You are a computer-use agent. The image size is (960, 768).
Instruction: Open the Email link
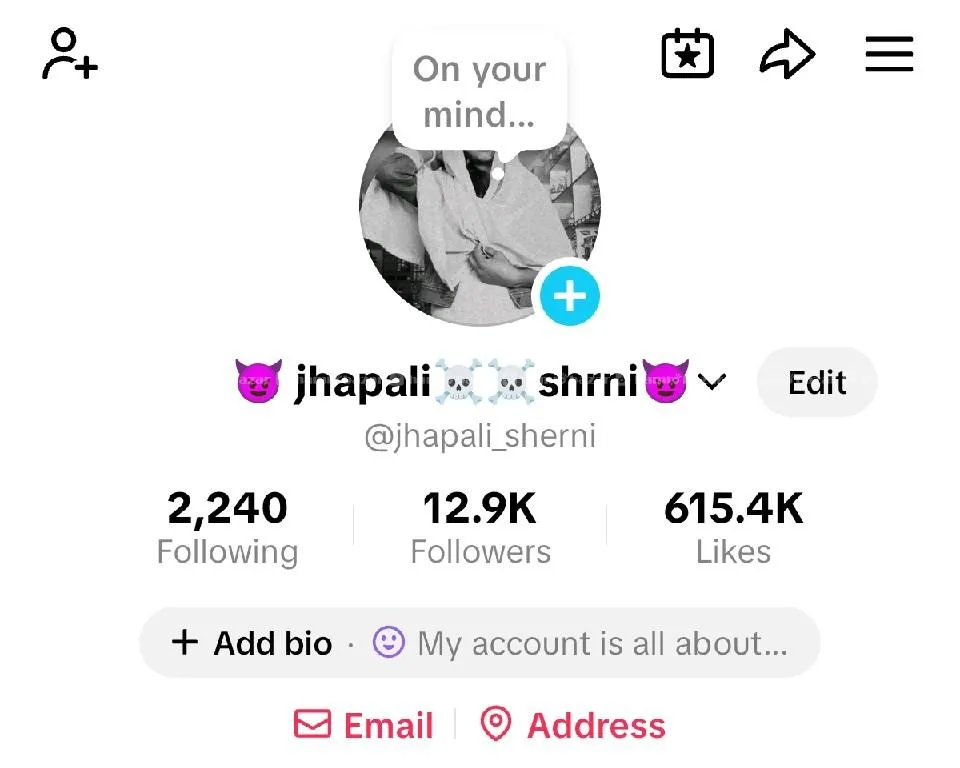pos(364,725)
